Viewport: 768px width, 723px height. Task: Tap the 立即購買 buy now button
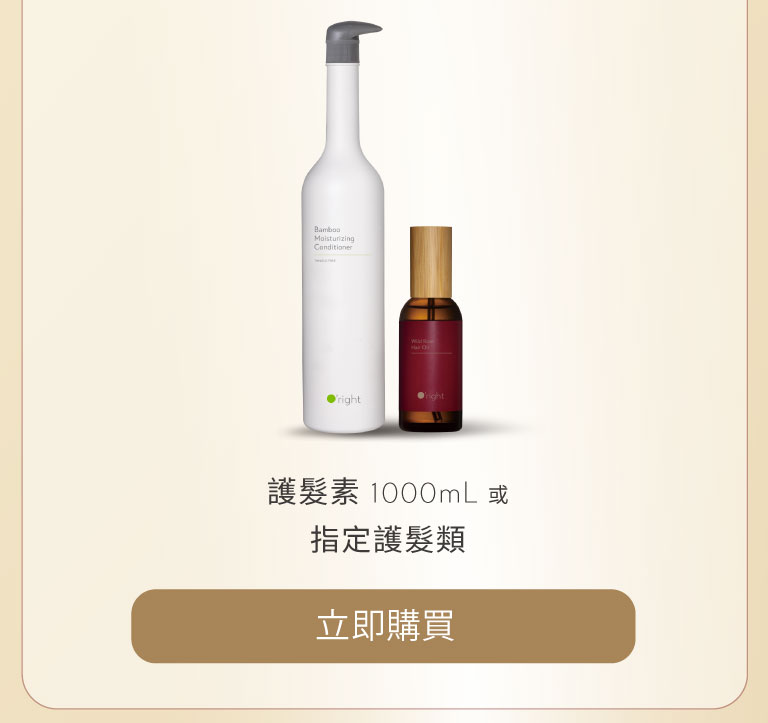click(x=383, y=626)
